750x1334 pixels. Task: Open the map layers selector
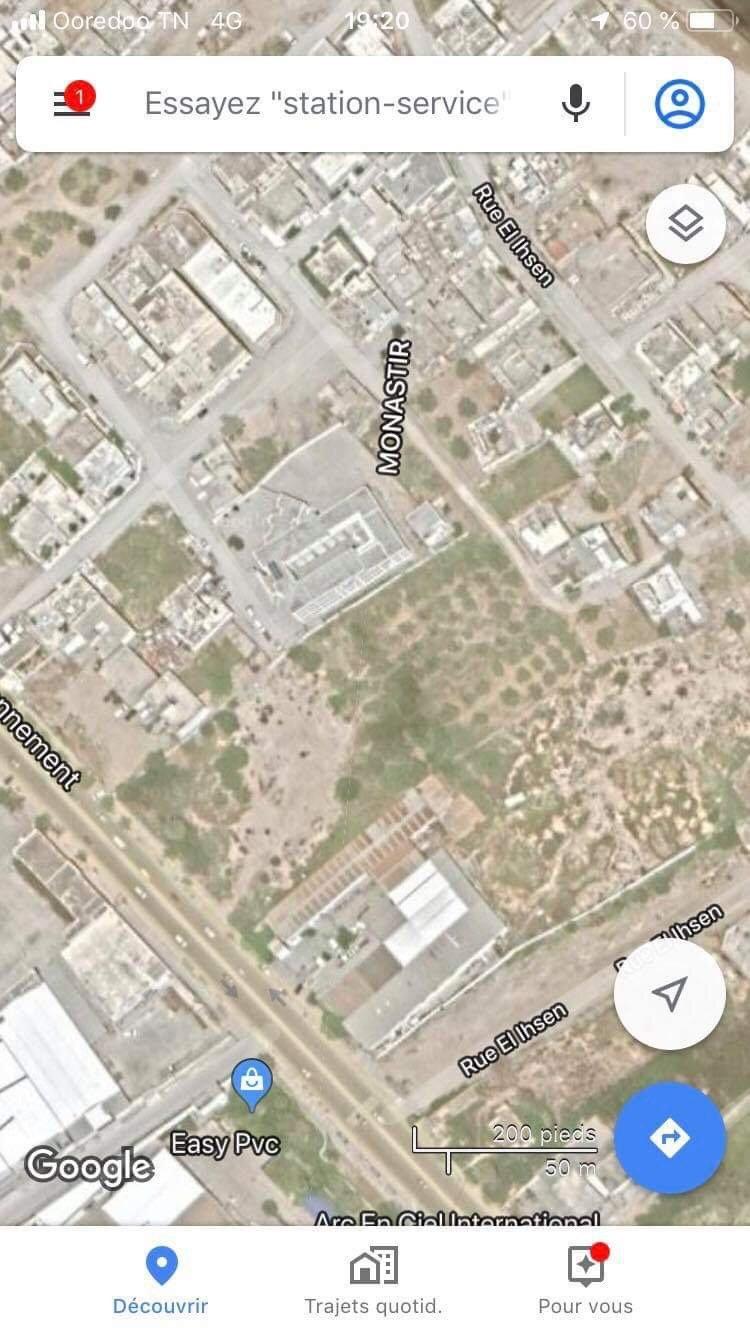tap(686, 225)
